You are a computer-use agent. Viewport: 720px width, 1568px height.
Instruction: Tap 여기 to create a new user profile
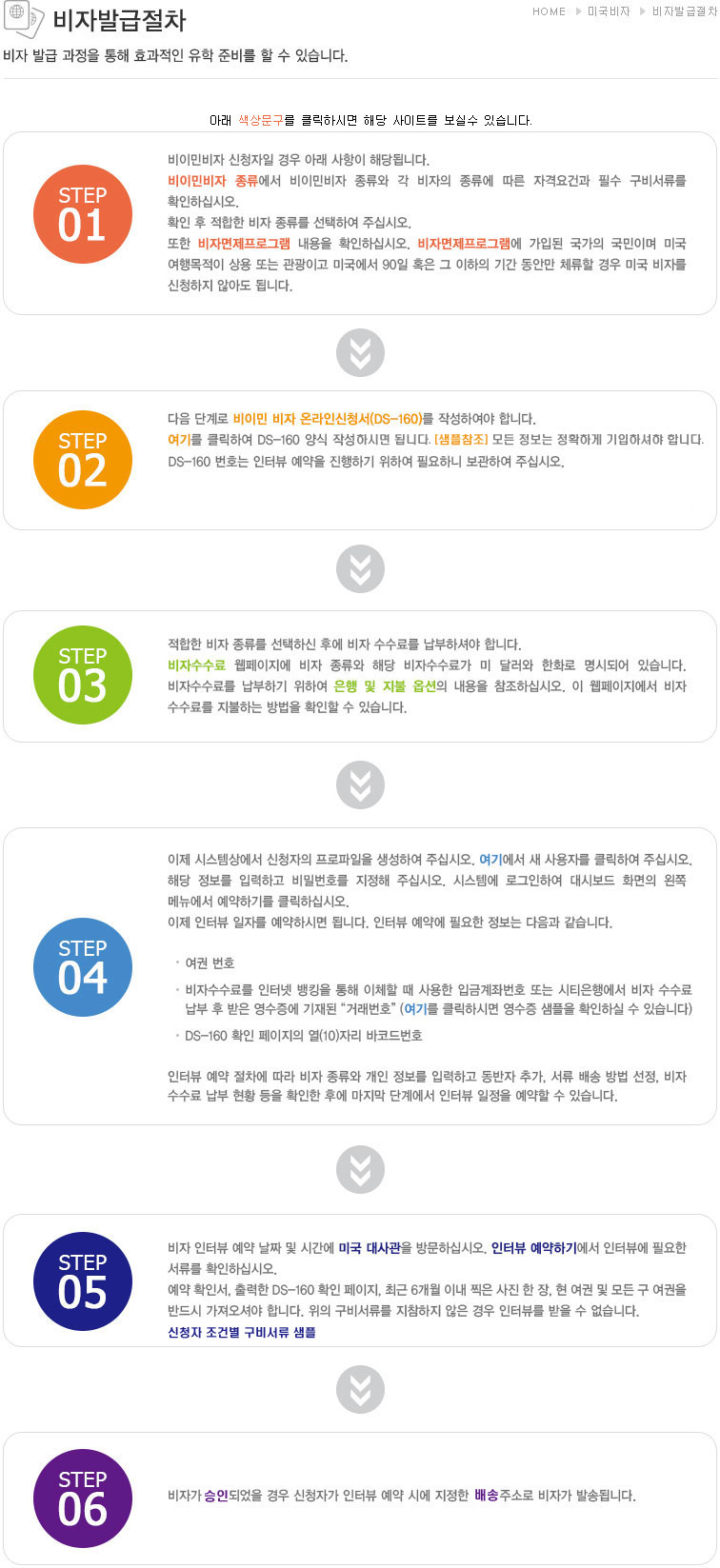(x=490, y=860)
